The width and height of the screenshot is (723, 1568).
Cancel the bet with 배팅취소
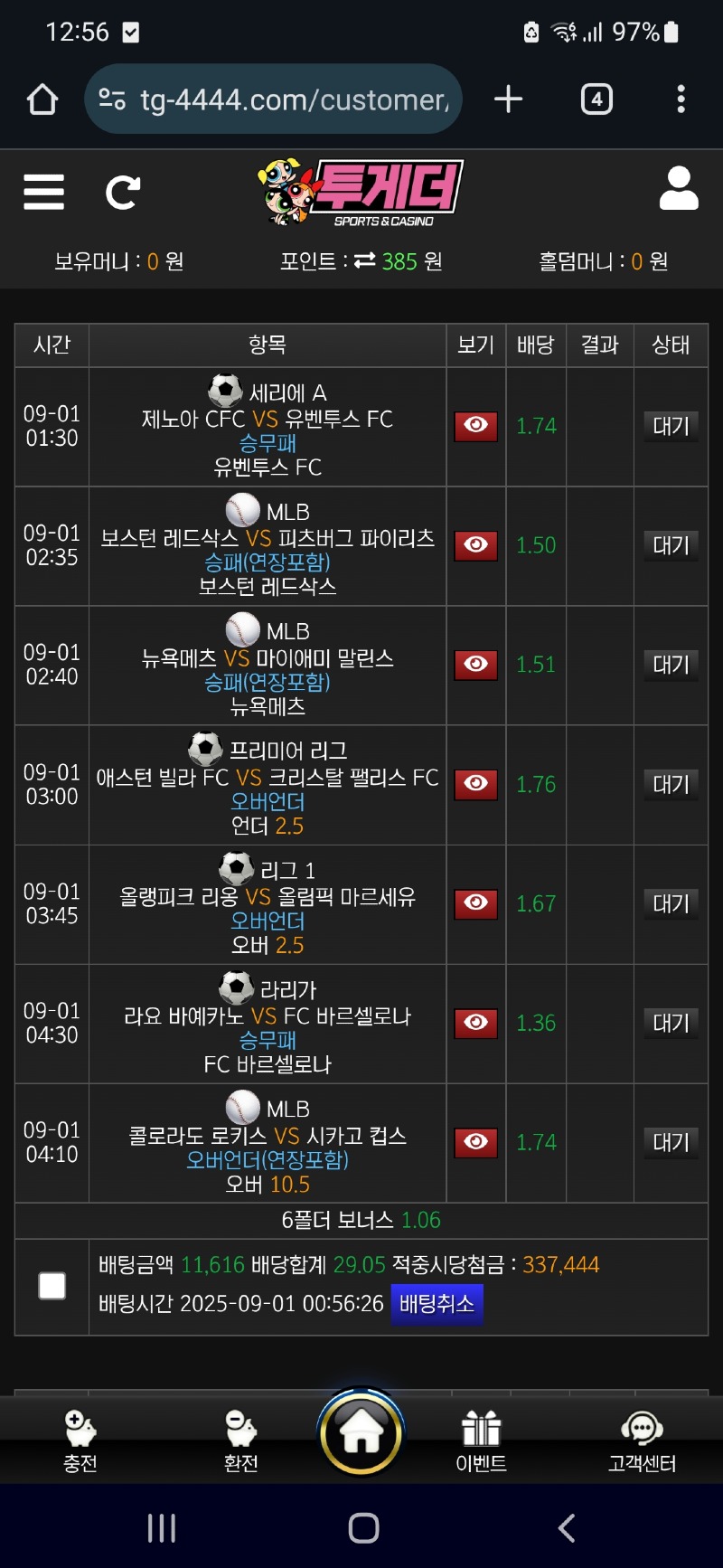(437, 1304)
